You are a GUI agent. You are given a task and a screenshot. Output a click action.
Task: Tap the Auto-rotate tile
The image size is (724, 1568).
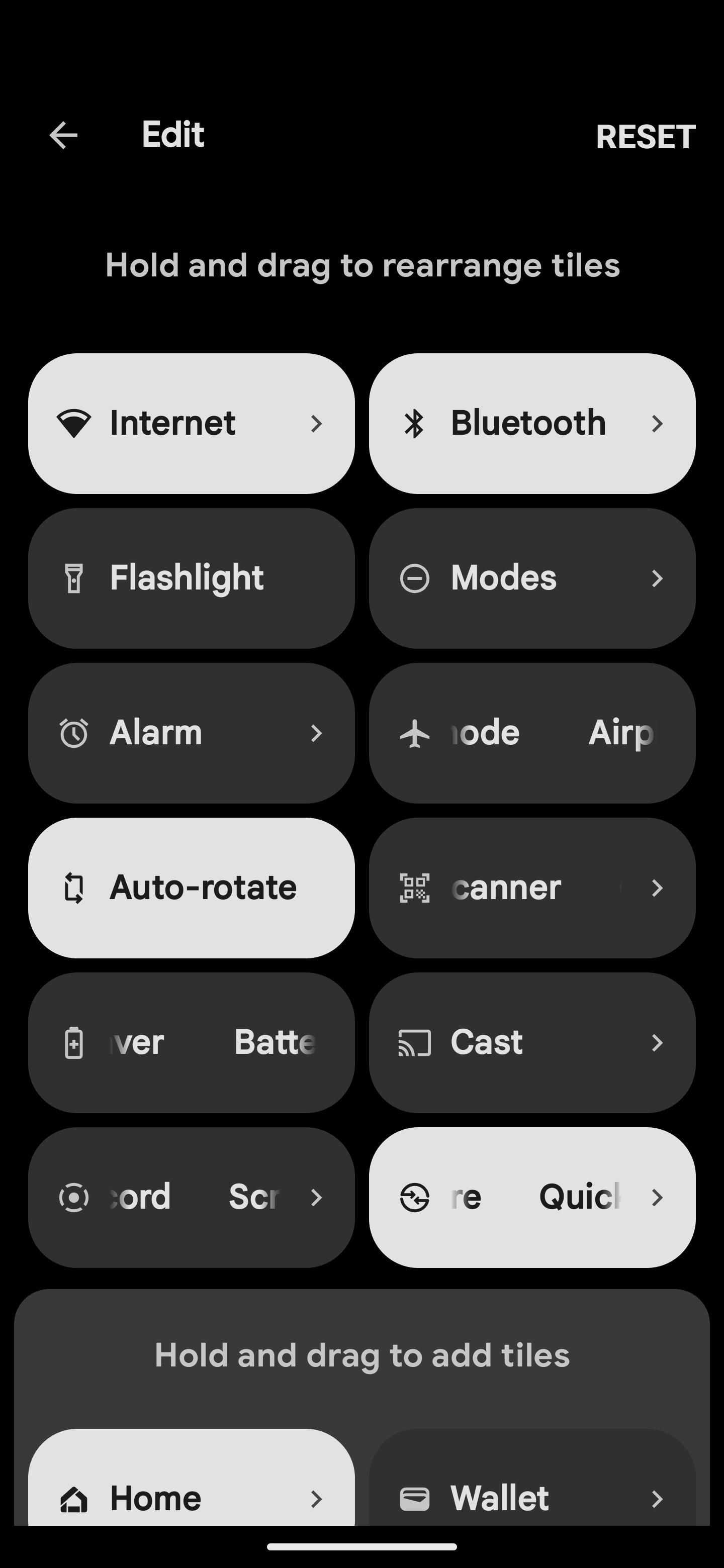coord(191,888)
